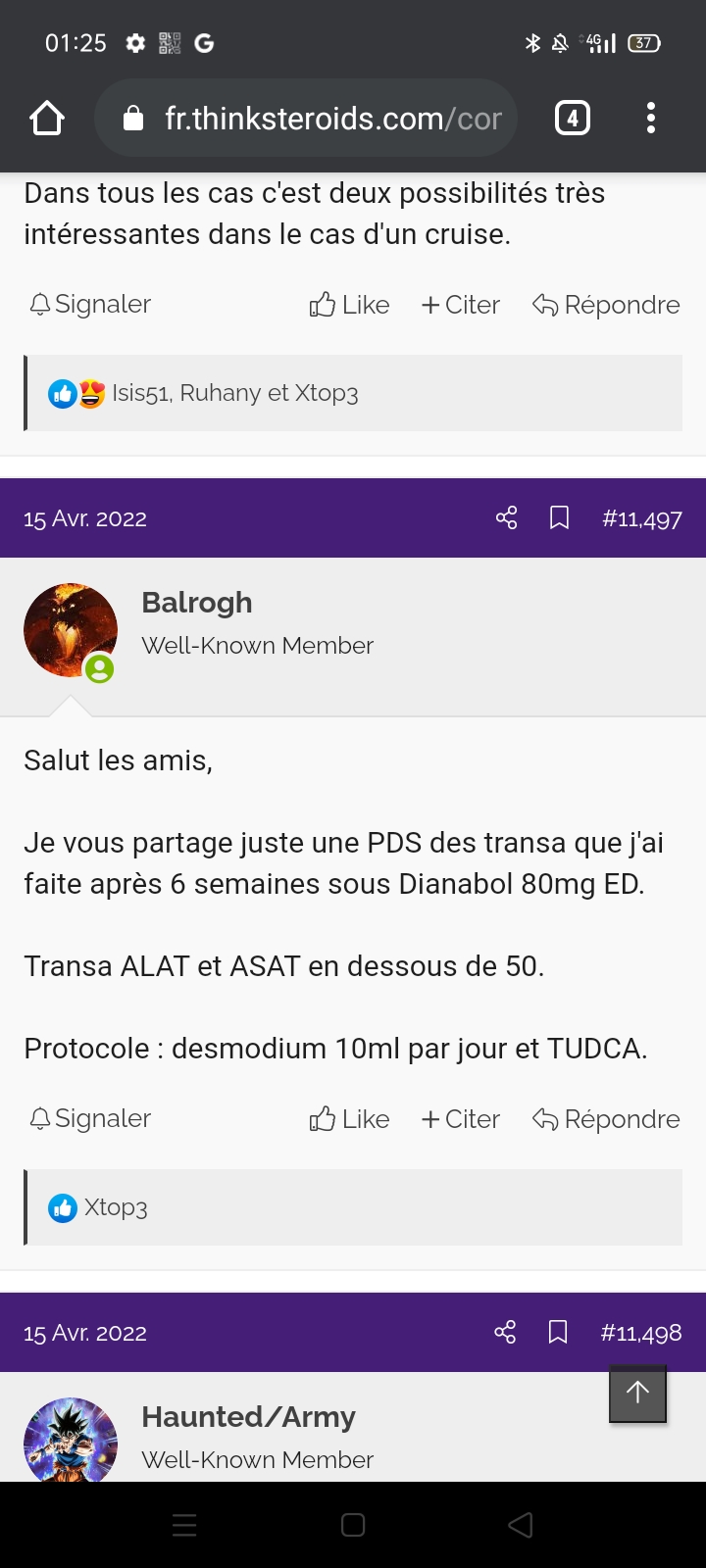Image resolution: width=706 pixels, height=1568 pixels.
Task: Open the browser three-dot menu
Action: (650, 118)
